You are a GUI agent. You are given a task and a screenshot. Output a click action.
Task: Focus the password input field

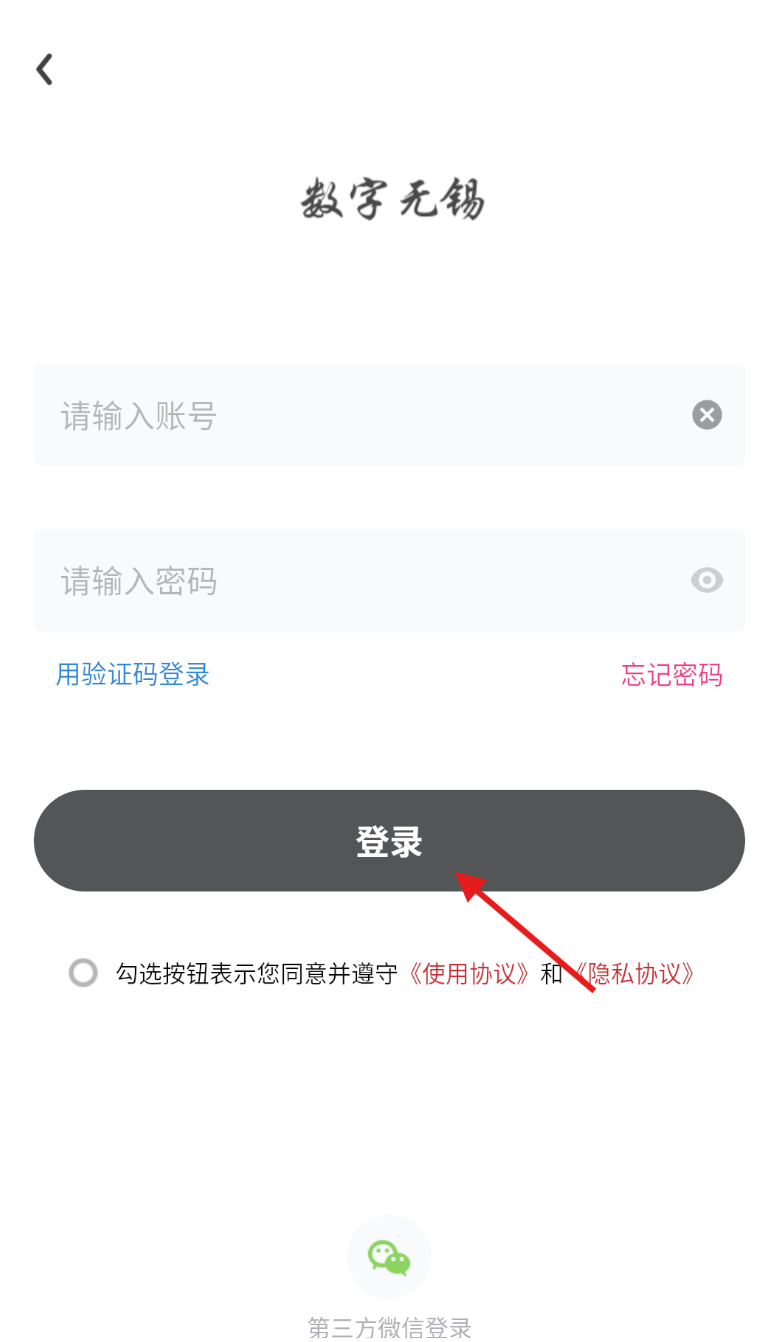click(389, 580)
